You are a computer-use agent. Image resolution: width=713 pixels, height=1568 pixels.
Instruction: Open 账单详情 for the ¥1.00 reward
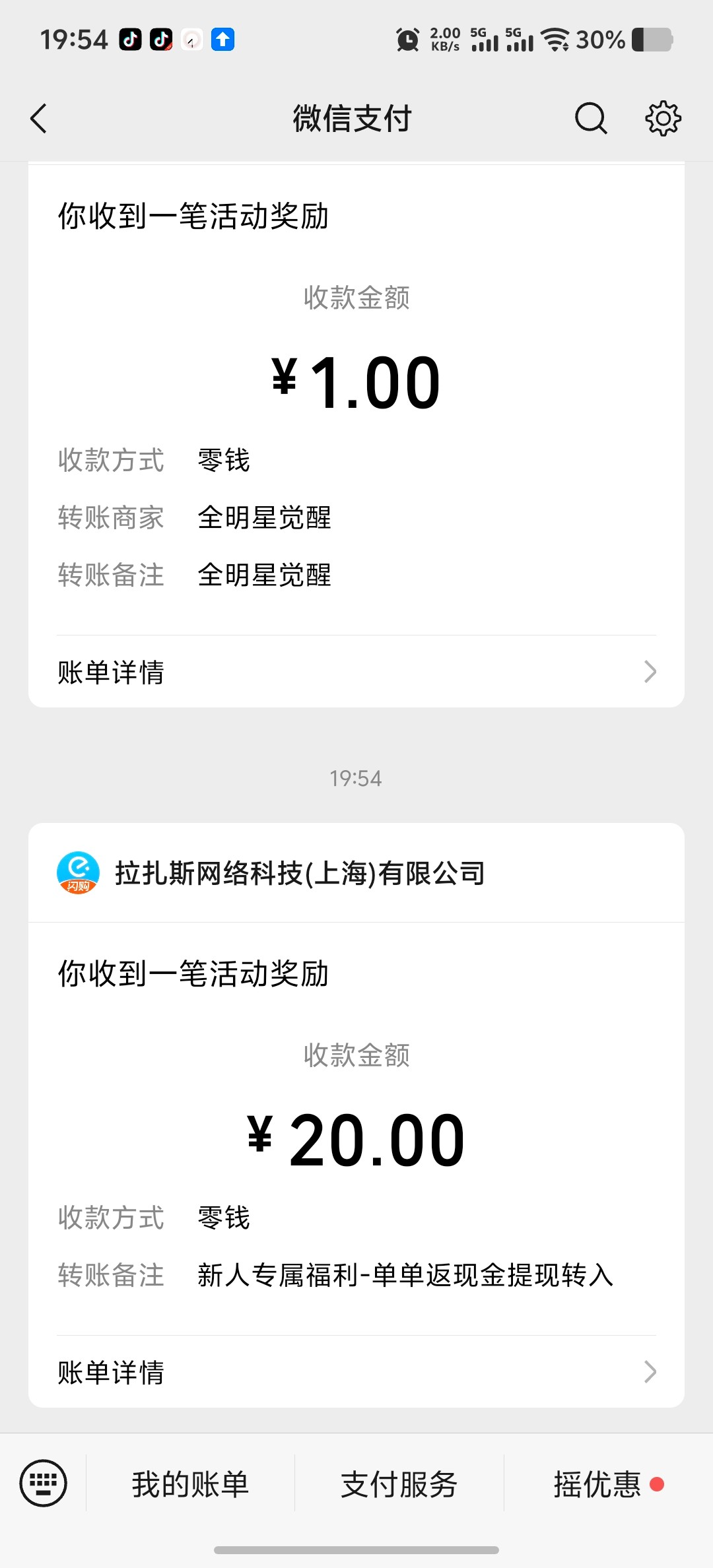tap(356, 672)
